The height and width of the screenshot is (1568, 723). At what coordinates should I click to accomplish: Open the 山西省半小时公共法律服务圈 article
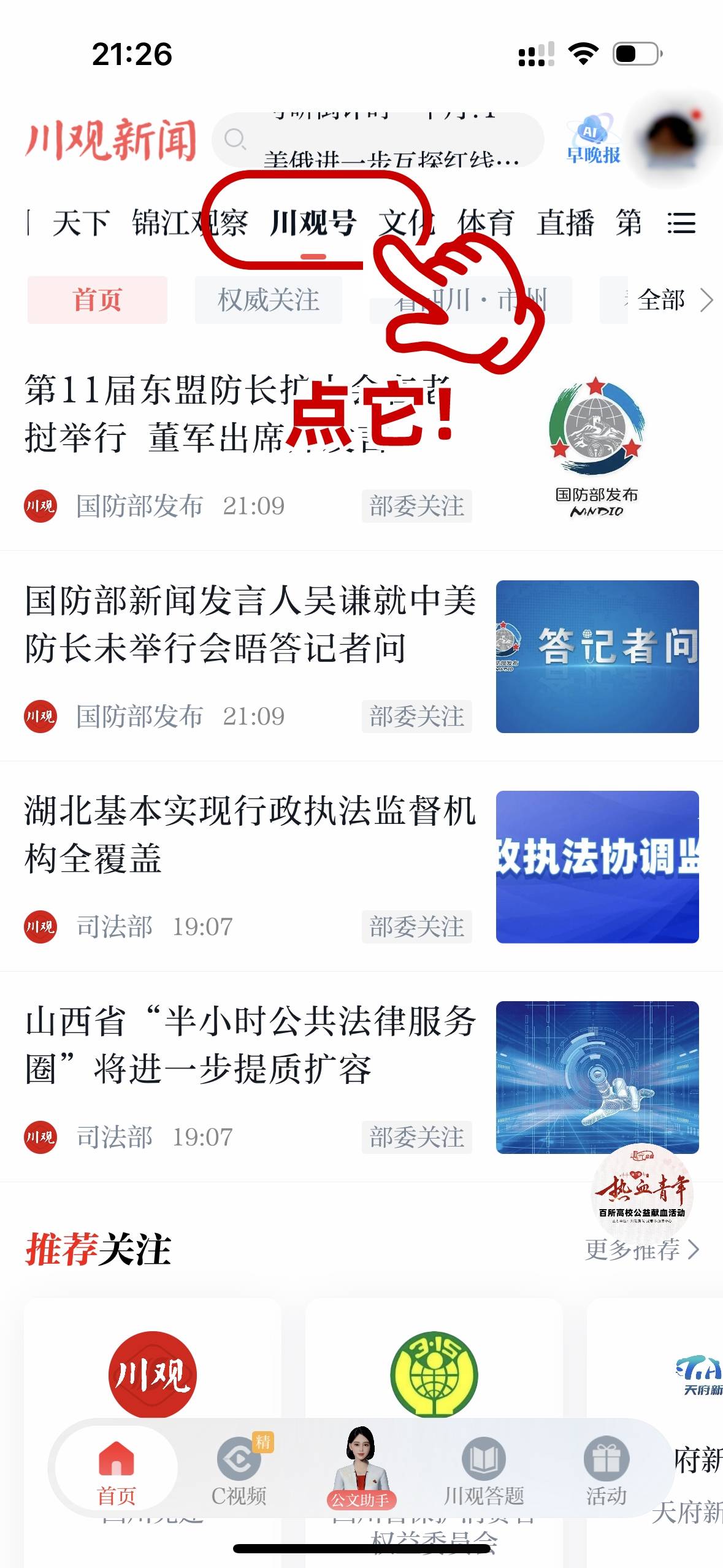point(250,1045)
